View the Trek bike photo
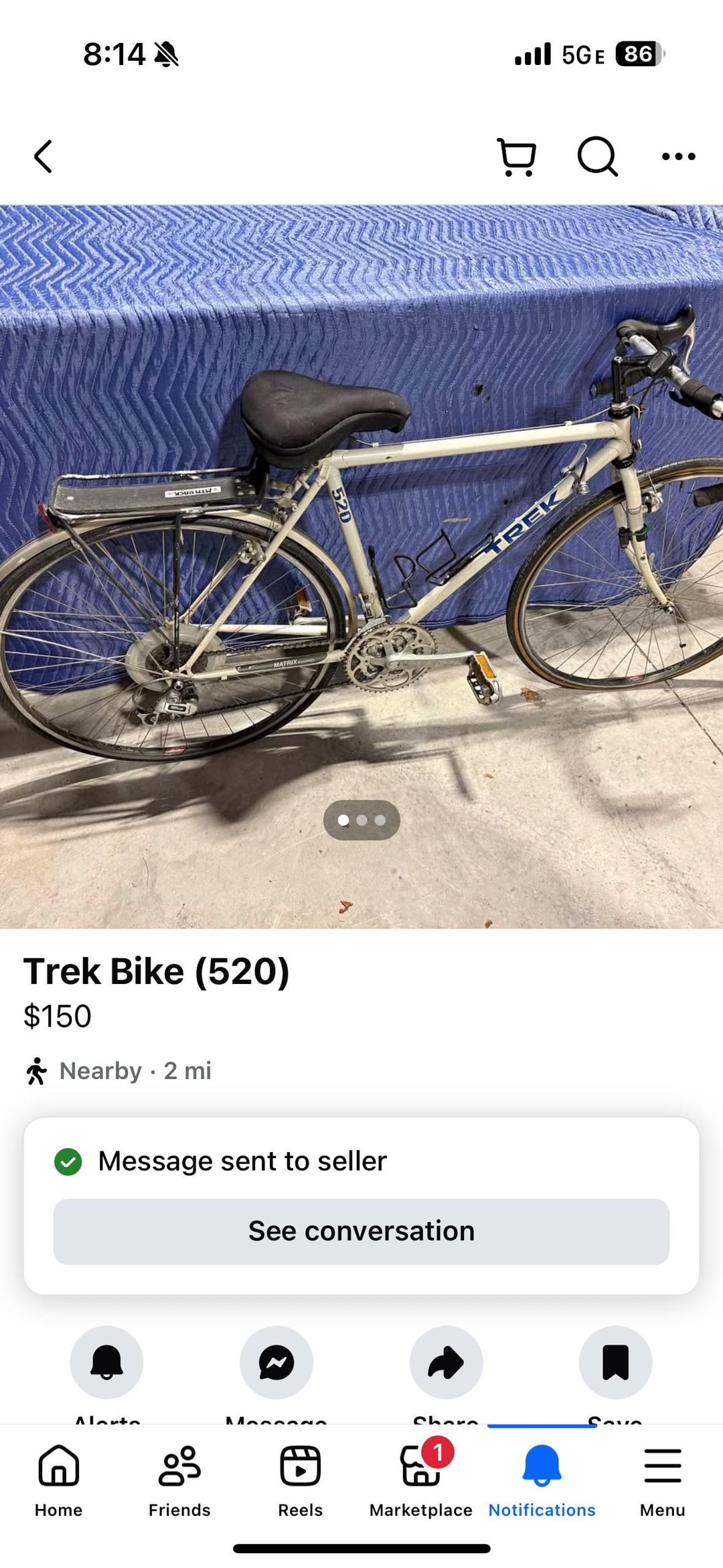The height and width of the screenshot is (1568, 723). 361,566
